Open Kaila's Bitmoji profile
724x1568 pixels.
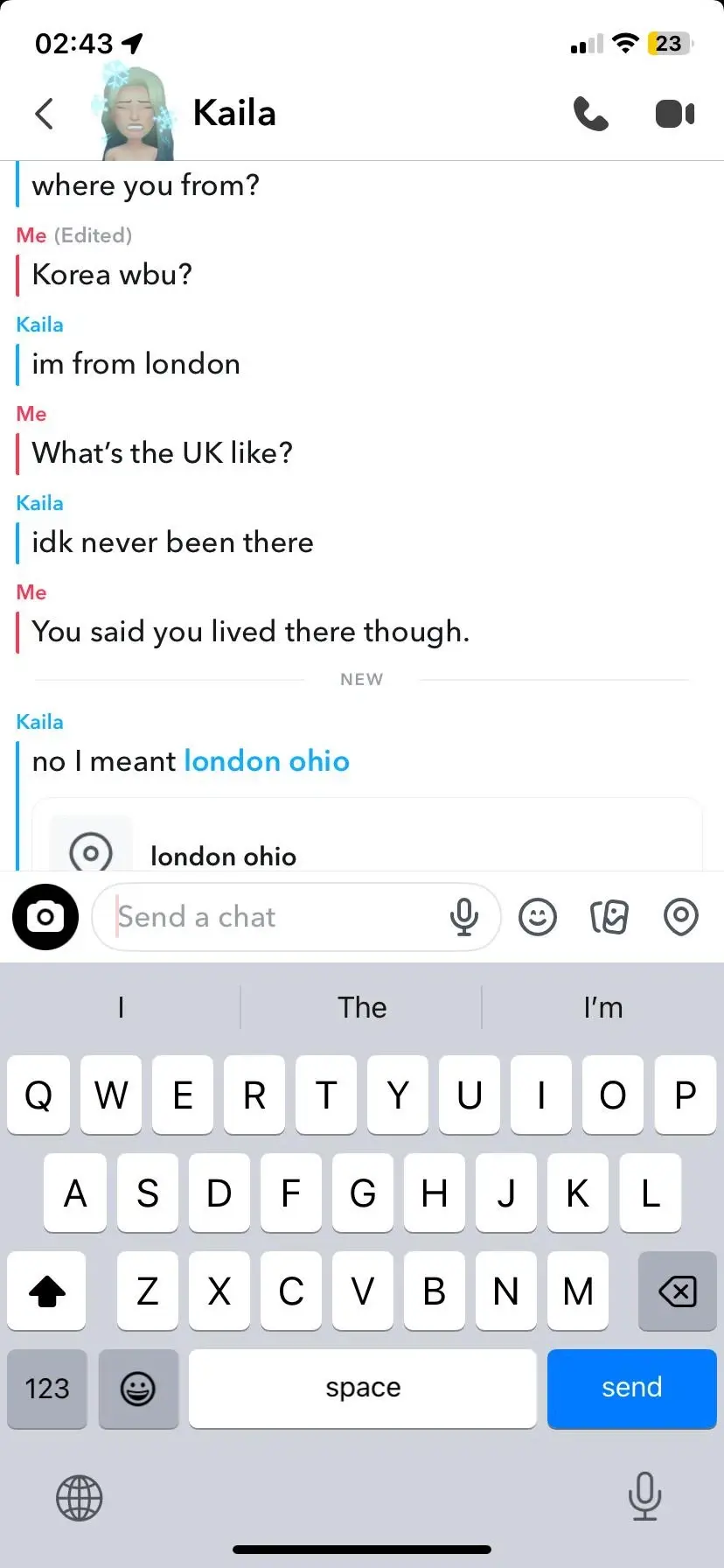pyautogui.click(x=133, y=114)
